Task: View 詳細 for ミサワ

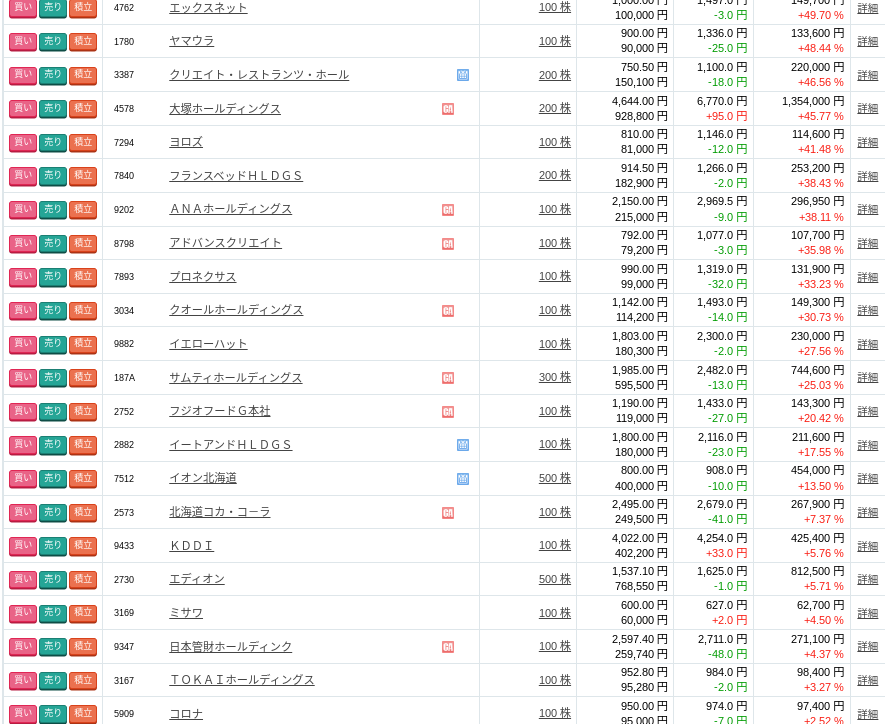Action: pyautogui.click(x=867, y=613)
